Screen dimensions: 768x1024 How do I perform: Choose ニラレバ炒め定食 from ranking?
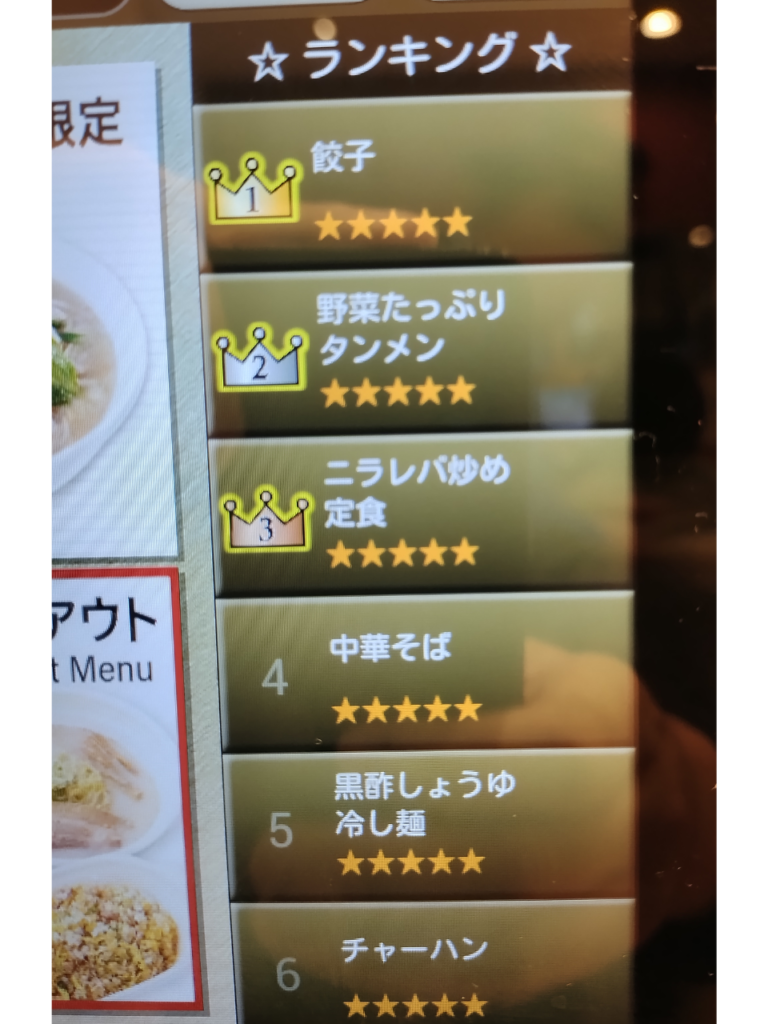[422, 510]
